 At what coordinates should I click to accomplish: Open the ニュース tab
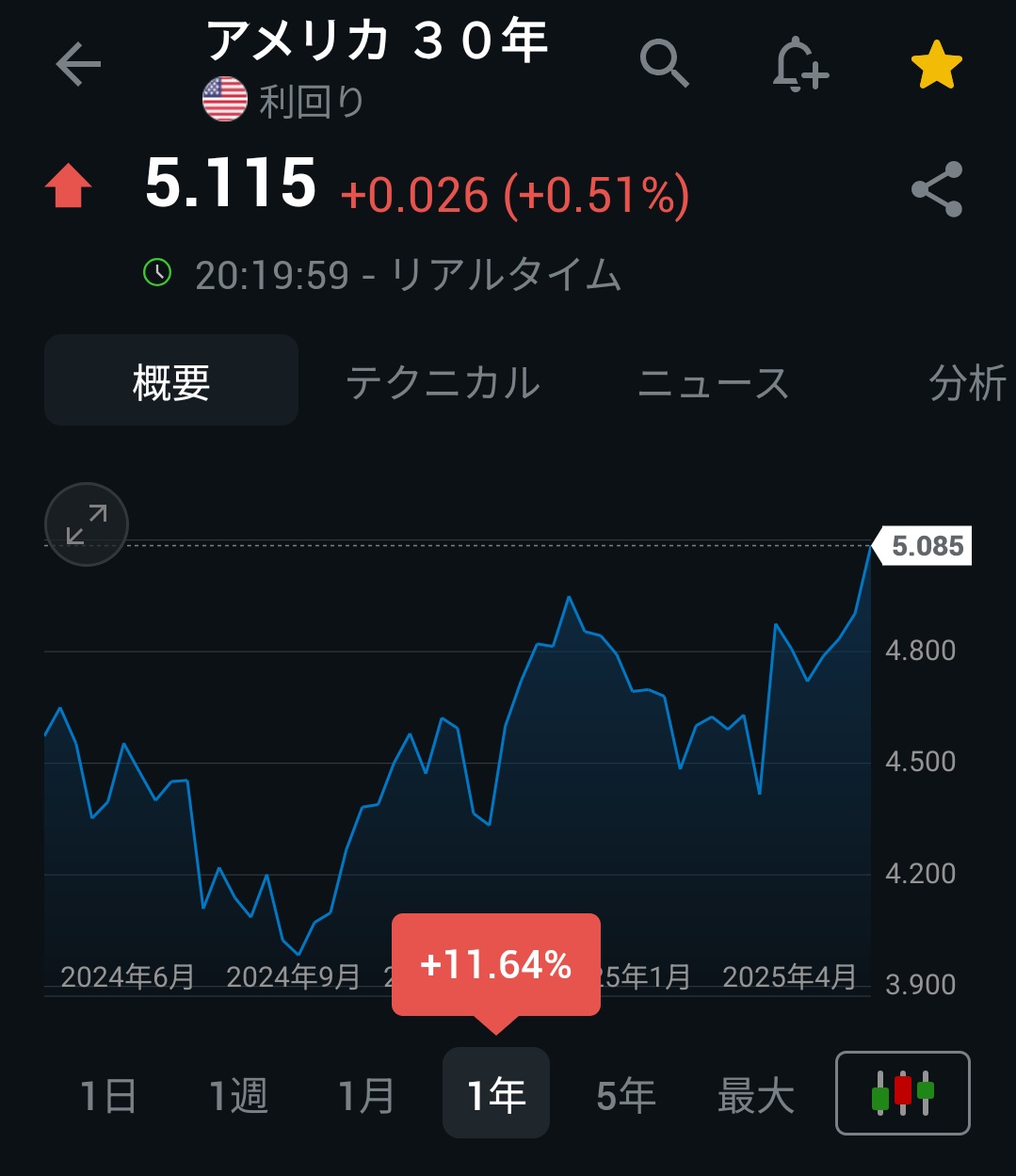716,380
